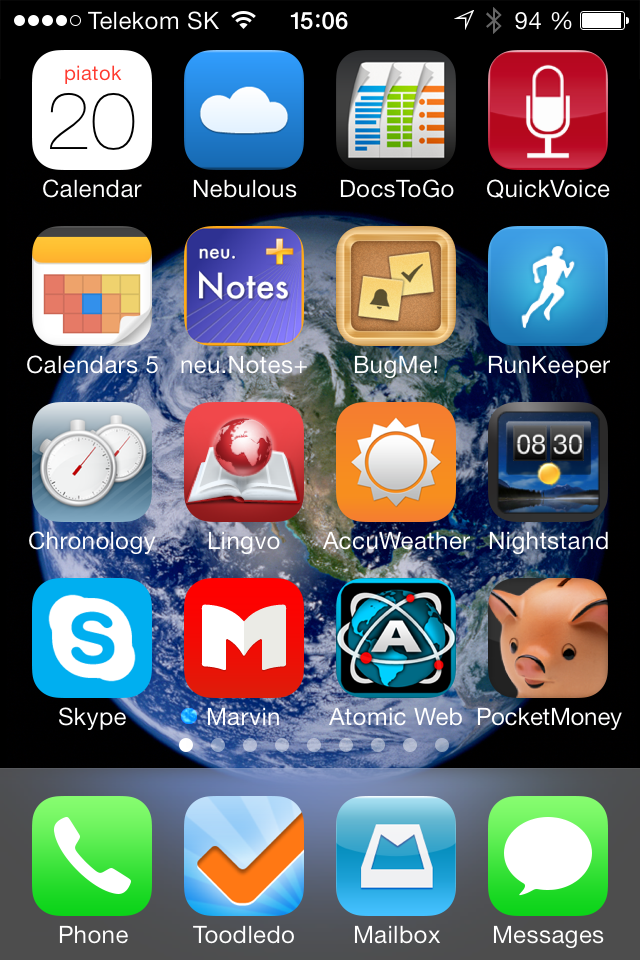This screenshot has width=640, height=960.
Task: Open Mailbox from the dock
Action: [396, 856]
